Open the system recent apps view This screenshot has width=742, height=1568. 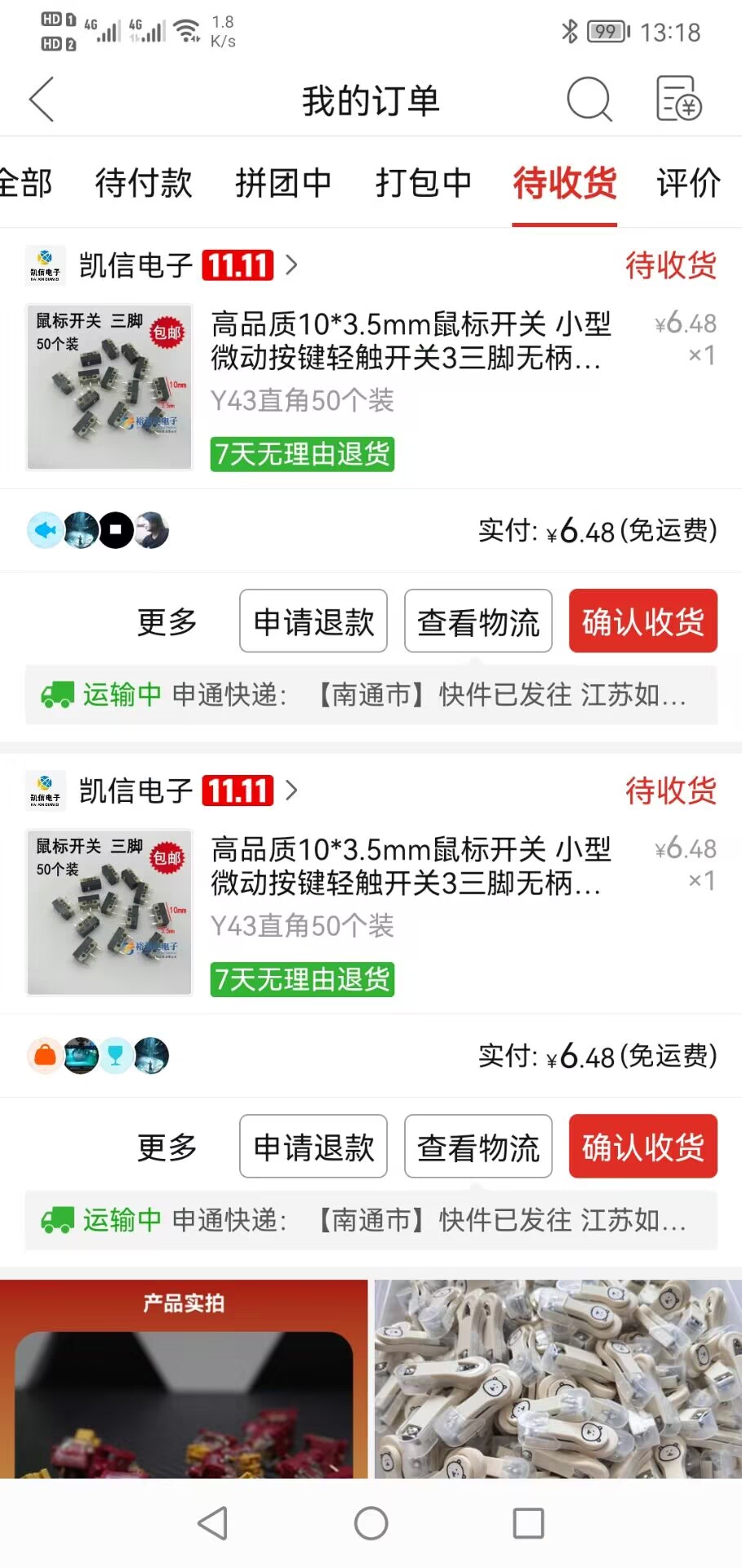coord(528,1523)
